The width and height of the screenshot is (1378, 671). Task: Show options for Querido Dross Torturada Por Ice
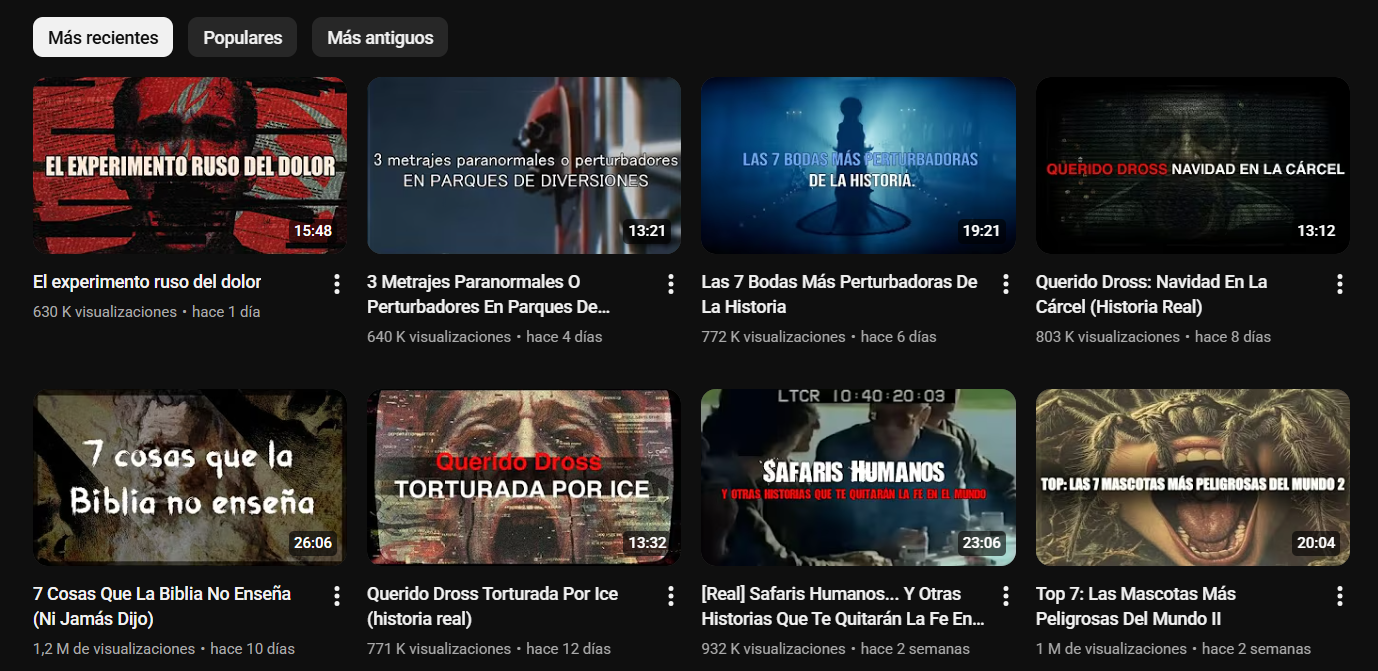671,596
